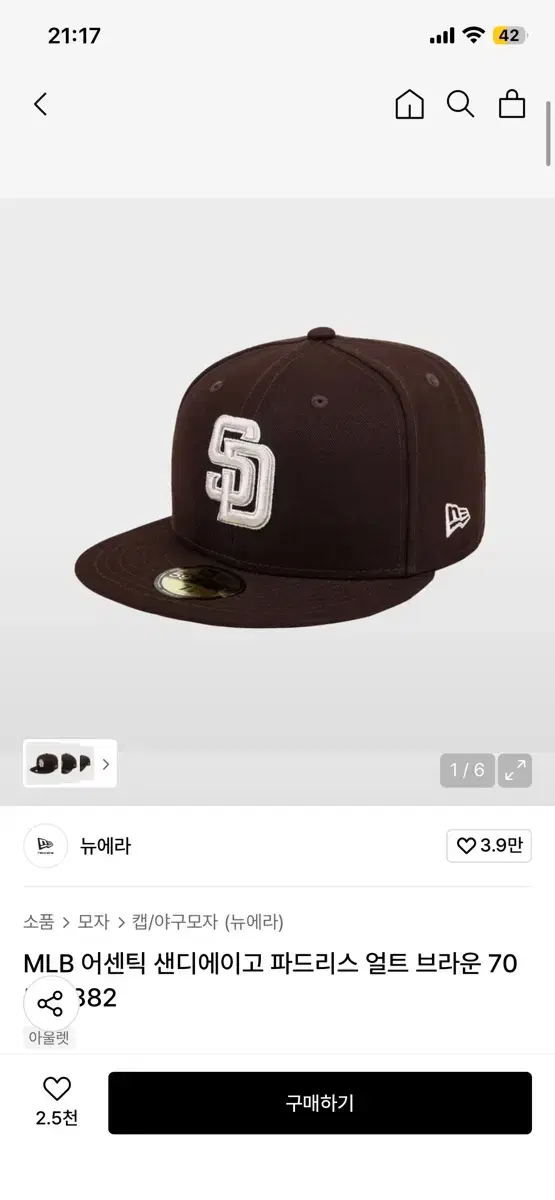Screen dimensions: 555x1200
Task: Open 캡/야구모자 (뉴에라) category
Action: 208,922
